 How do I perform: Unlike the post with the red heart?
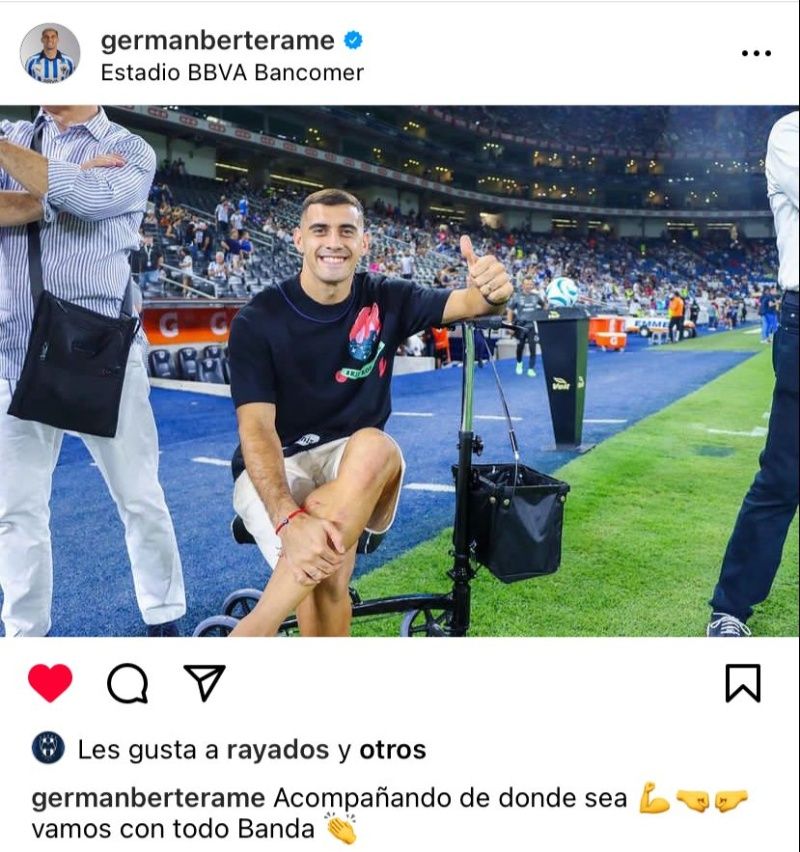[50, 683]
